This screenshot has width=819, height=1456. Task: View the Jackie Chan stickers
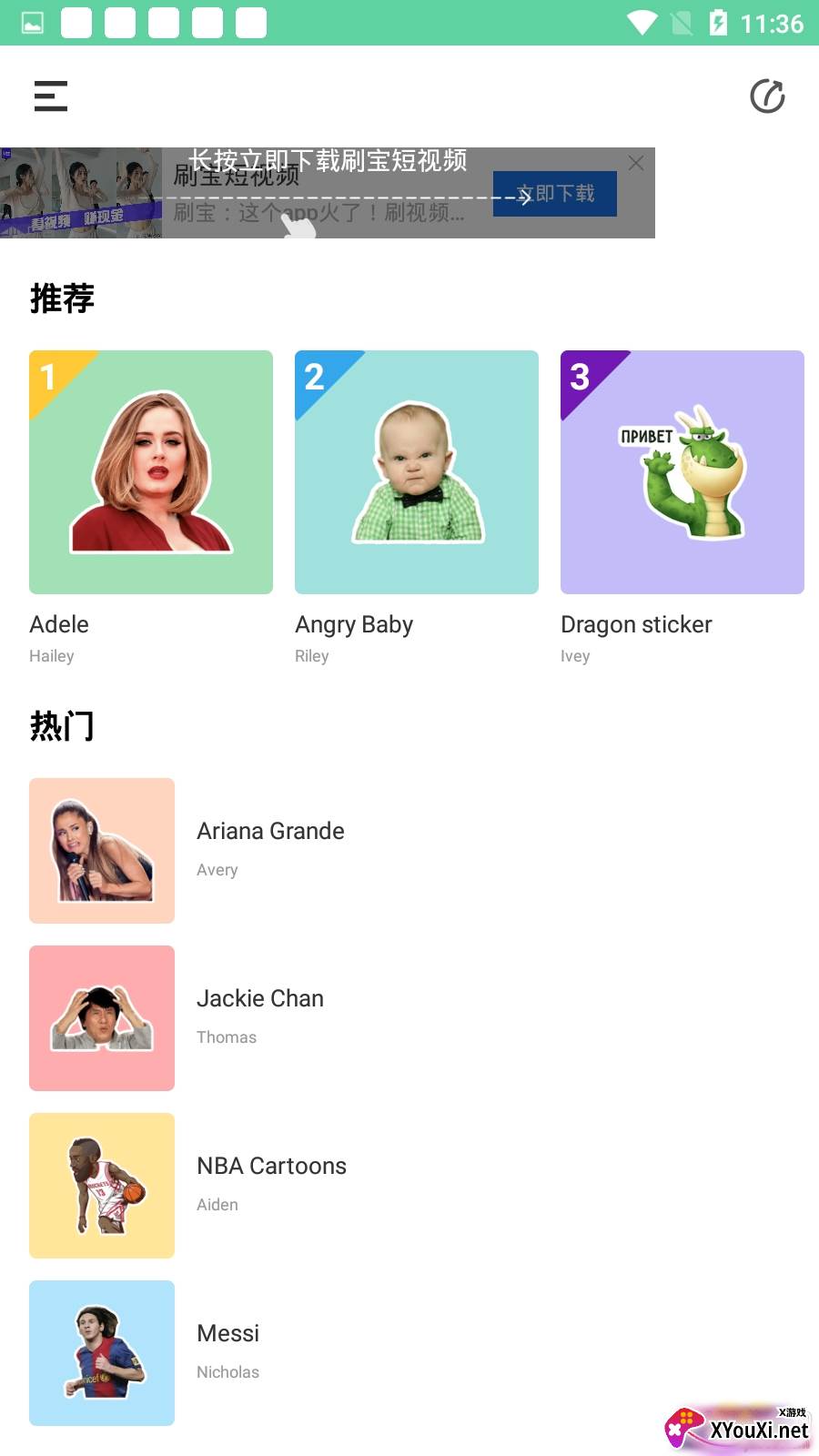pyautogui.click(x=259, y=1016)
